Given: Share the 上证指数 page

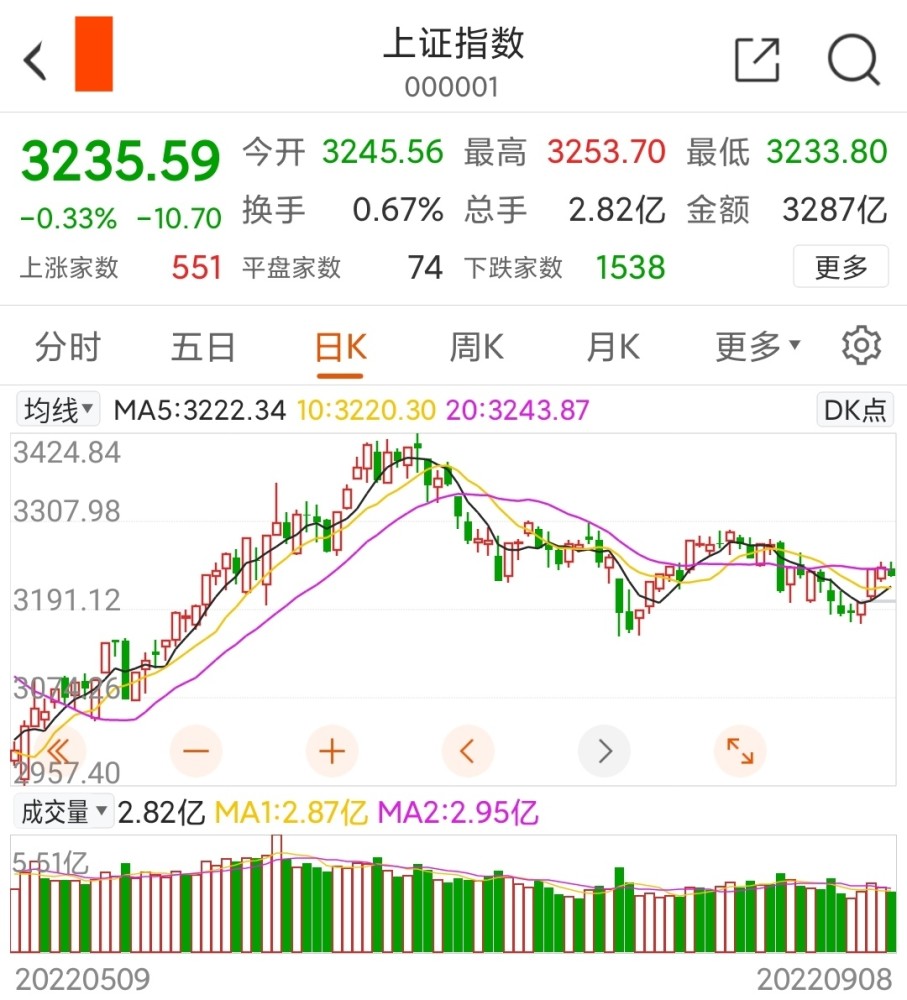Looking at the screenshot, I should [x=757, y=60].
